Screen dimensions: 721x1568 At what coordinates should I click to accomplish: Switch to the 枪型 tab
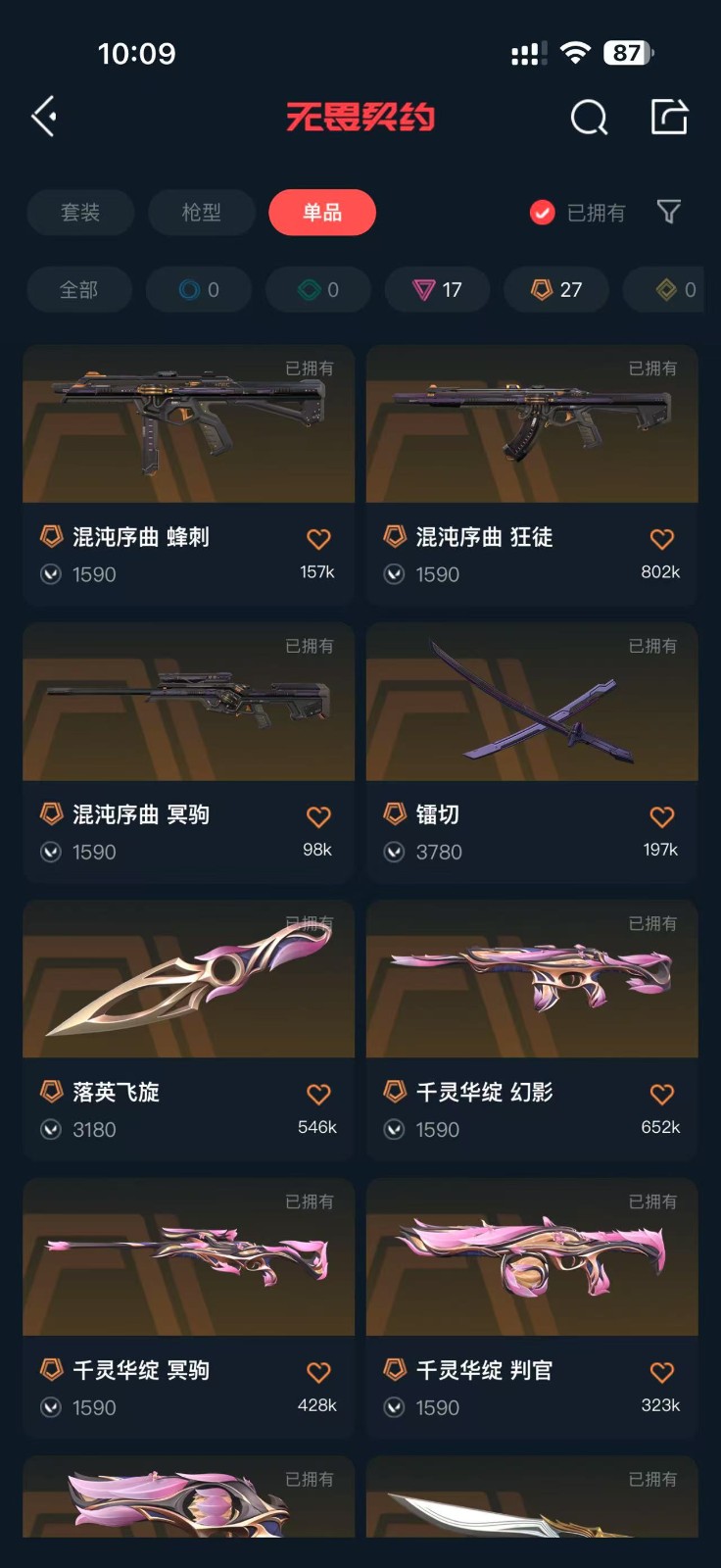202,213
